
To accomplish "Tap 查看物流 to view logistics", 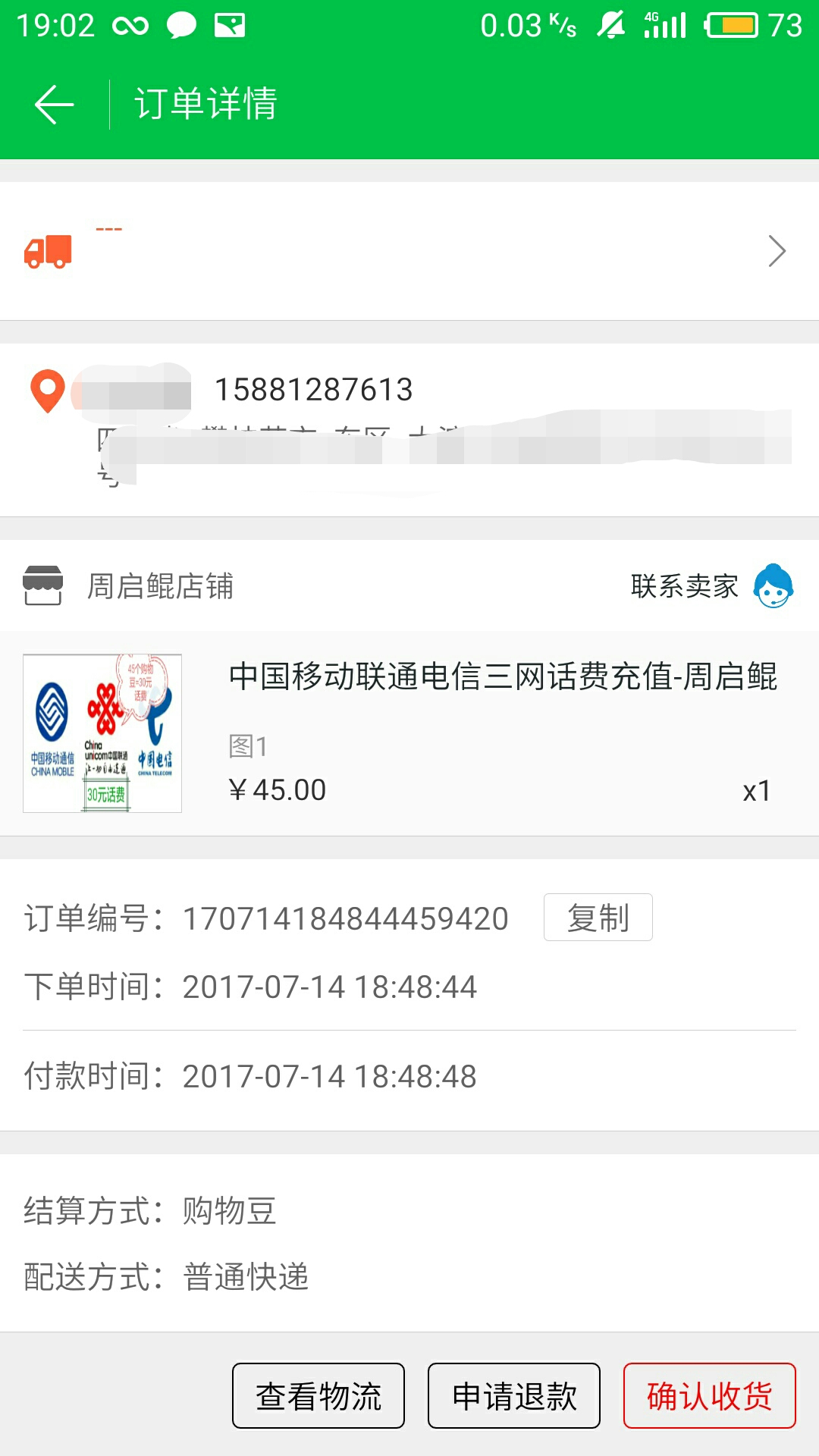I will tap(318, 1395).
